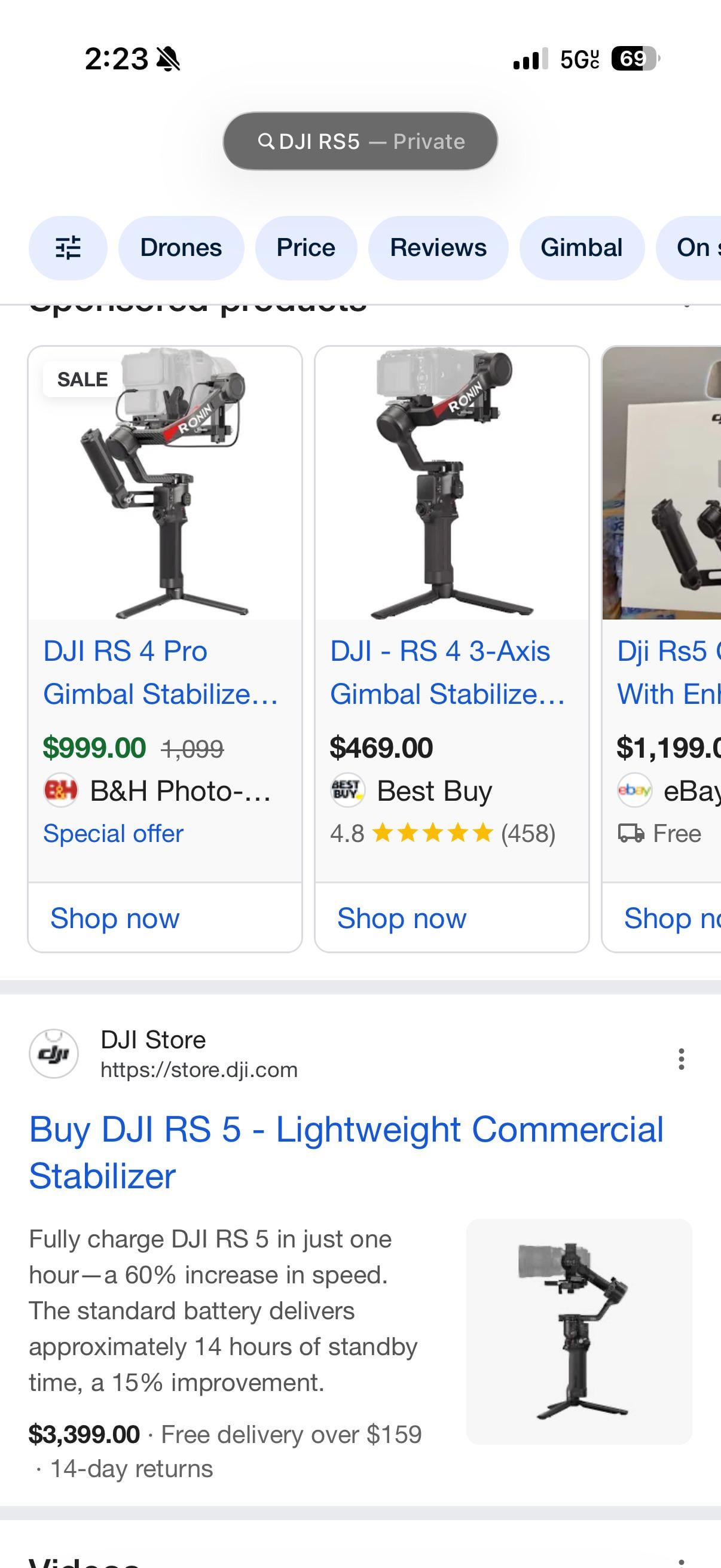Switch to the Reviews filter

click(438, 247)
